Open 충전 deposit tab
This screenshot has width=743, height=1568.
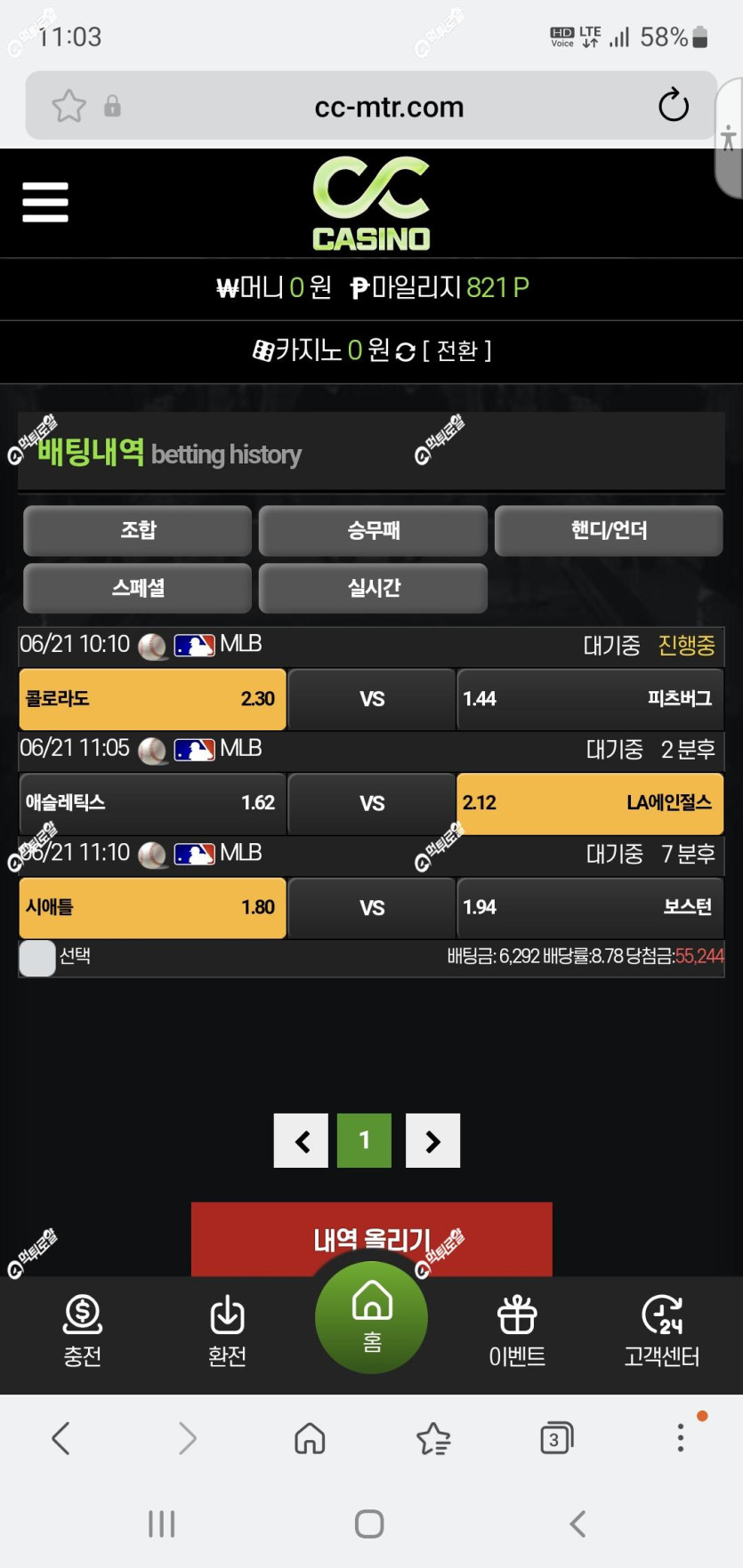[83, 1331]
